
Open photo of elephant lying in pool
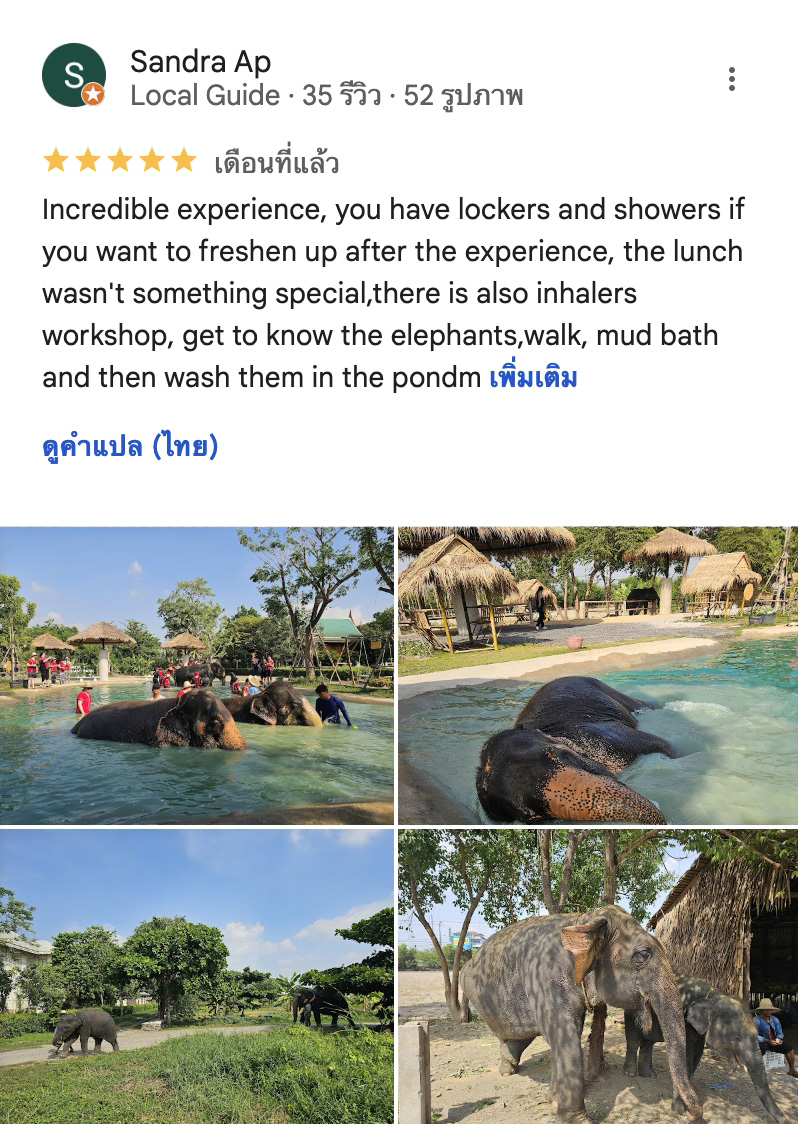pyautogui.click(x=598, y=675)
